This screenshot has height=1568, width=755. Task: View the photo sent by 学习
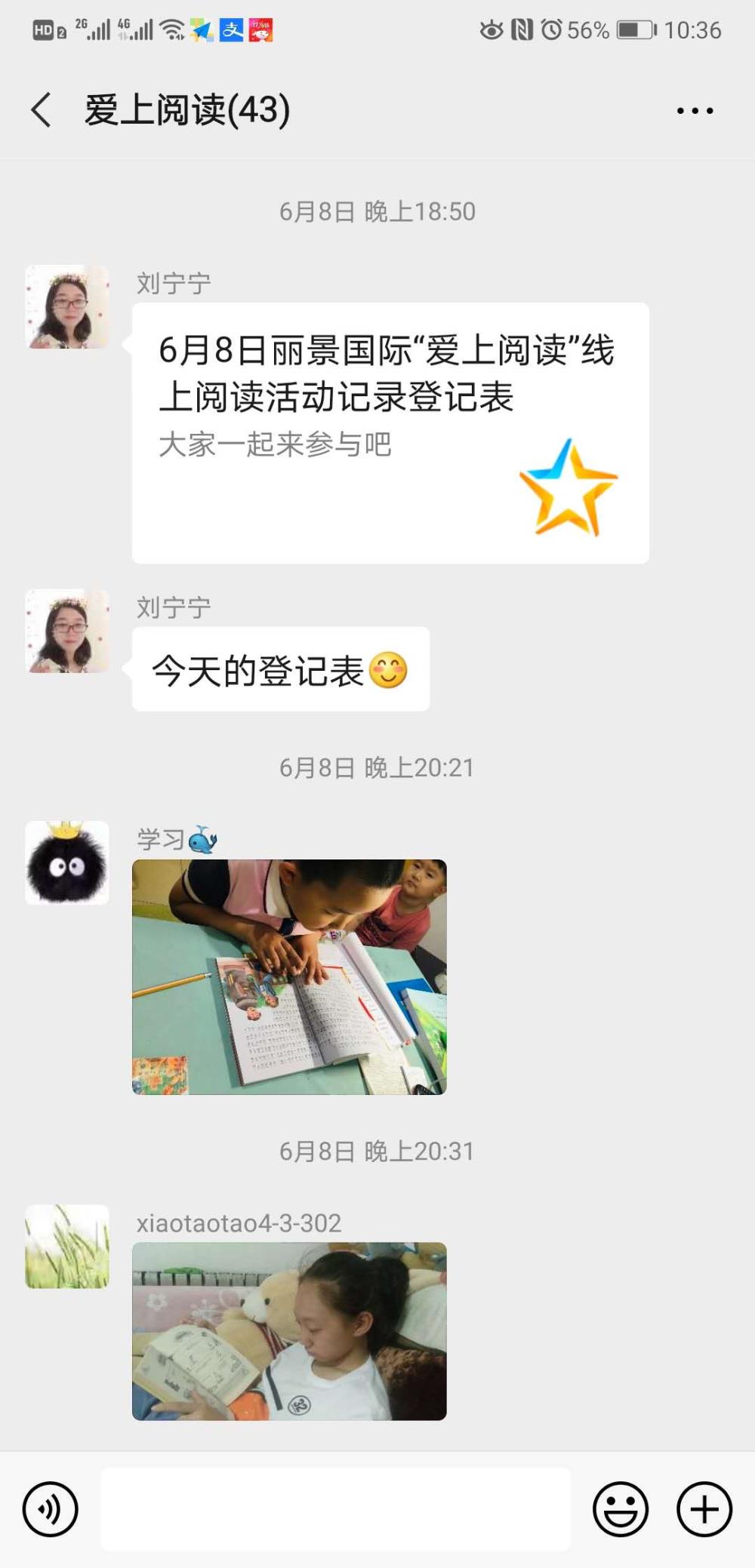click(x=289, y=977)
